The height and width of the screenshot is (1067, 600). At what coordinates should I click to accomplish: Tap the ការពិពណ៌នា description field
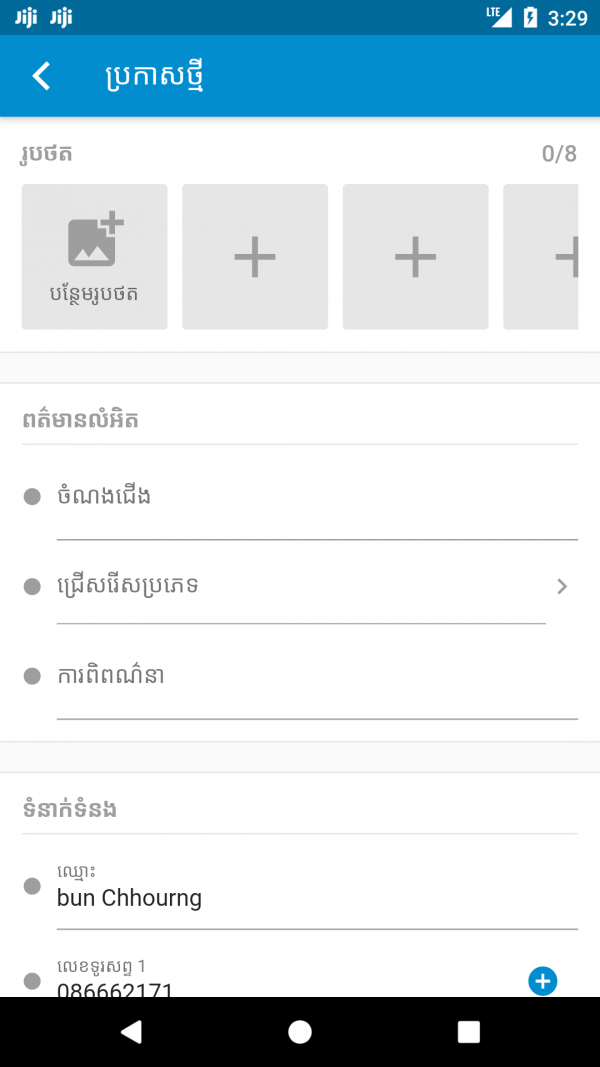pyautogui.click(x=316, y=686)
